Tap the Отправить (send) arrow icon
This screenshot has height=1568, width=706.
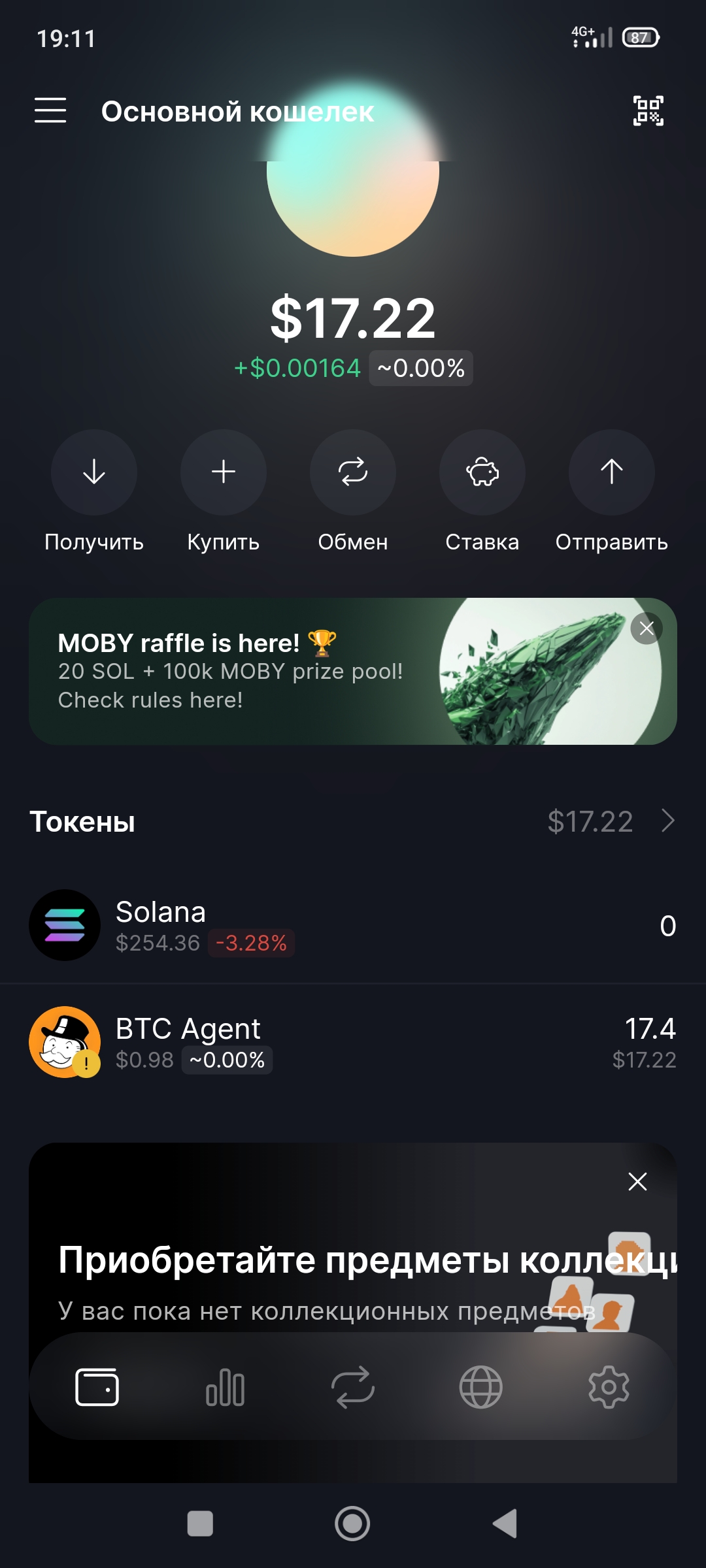[612, 473]
